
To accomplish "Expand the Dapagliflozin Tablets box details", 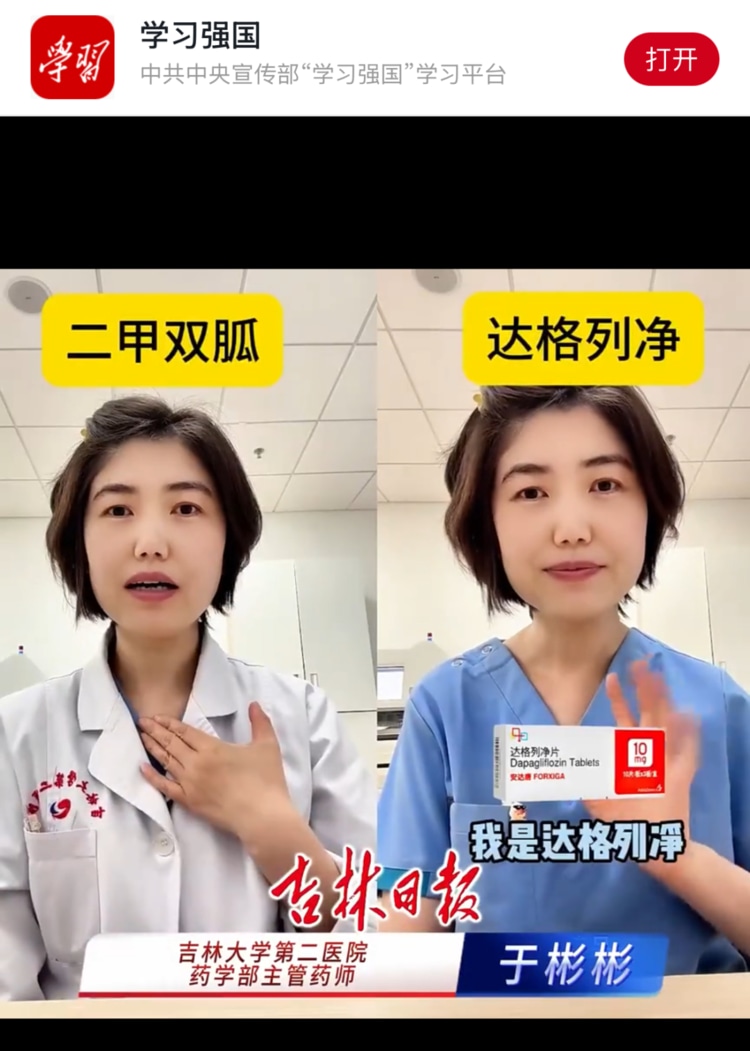I will tap(556, 760).
